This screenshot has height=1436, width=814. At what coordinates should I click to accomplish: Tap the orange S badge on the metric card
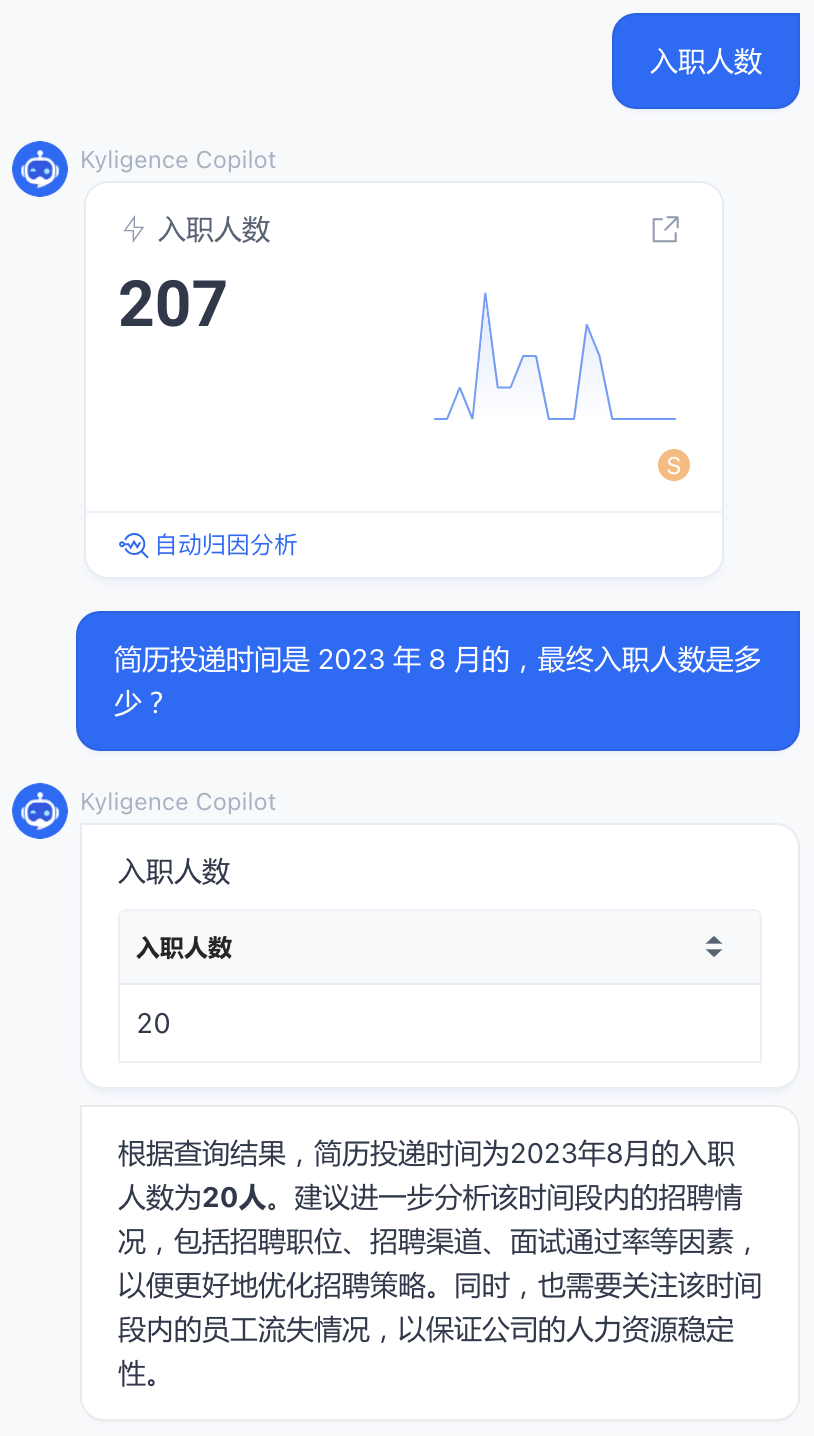[x=673, y=464]
